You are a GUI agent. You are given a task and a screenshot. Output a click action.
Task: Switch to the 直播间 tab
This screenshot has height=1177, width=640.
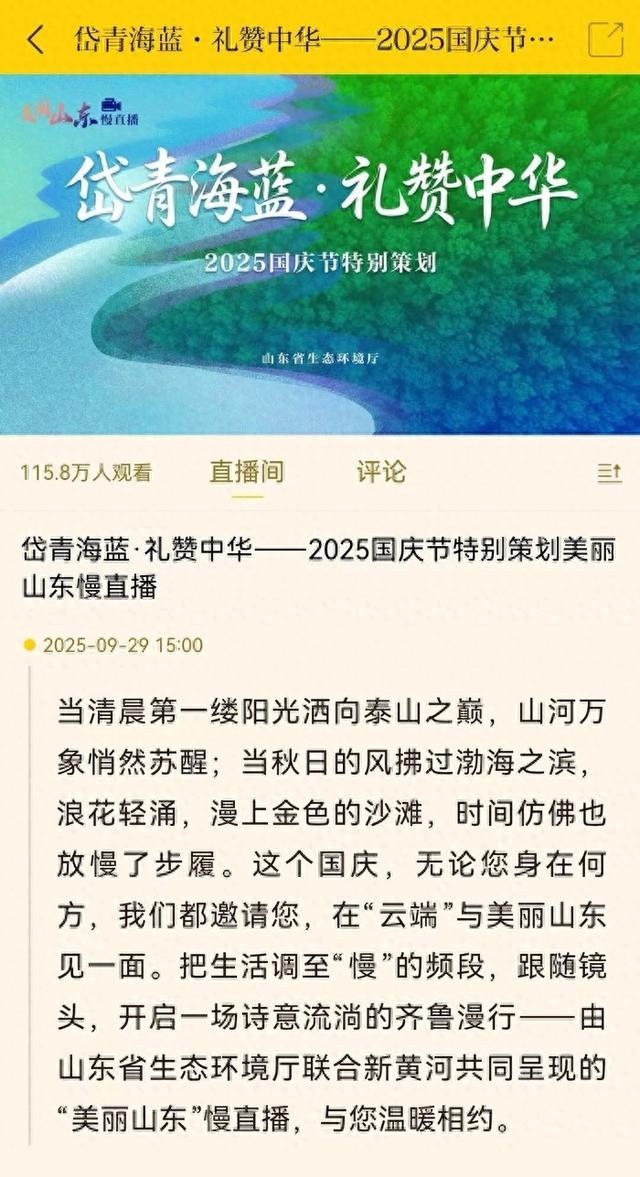pyautogui.click(x=246, y=472)
